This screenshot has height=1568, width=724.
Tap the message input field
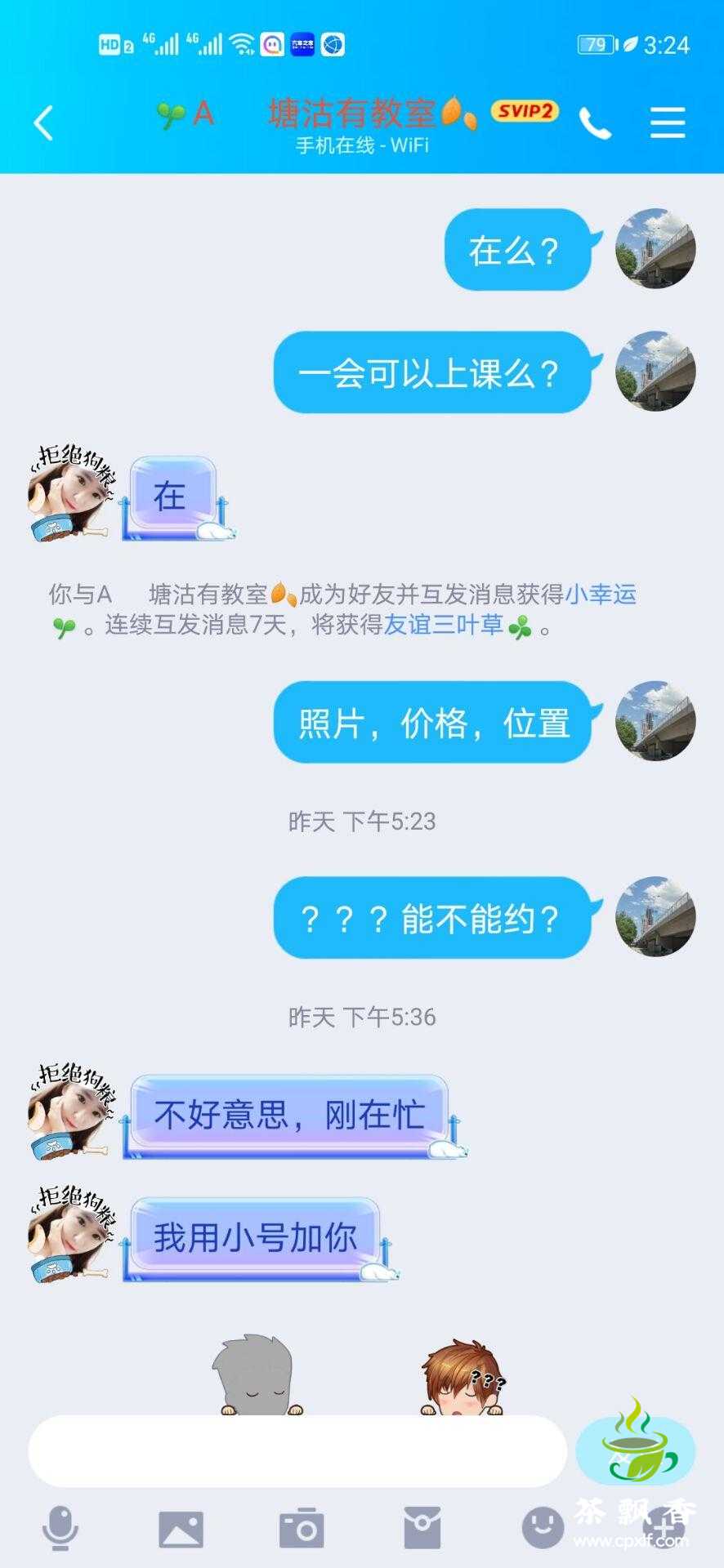(297, 1450)
